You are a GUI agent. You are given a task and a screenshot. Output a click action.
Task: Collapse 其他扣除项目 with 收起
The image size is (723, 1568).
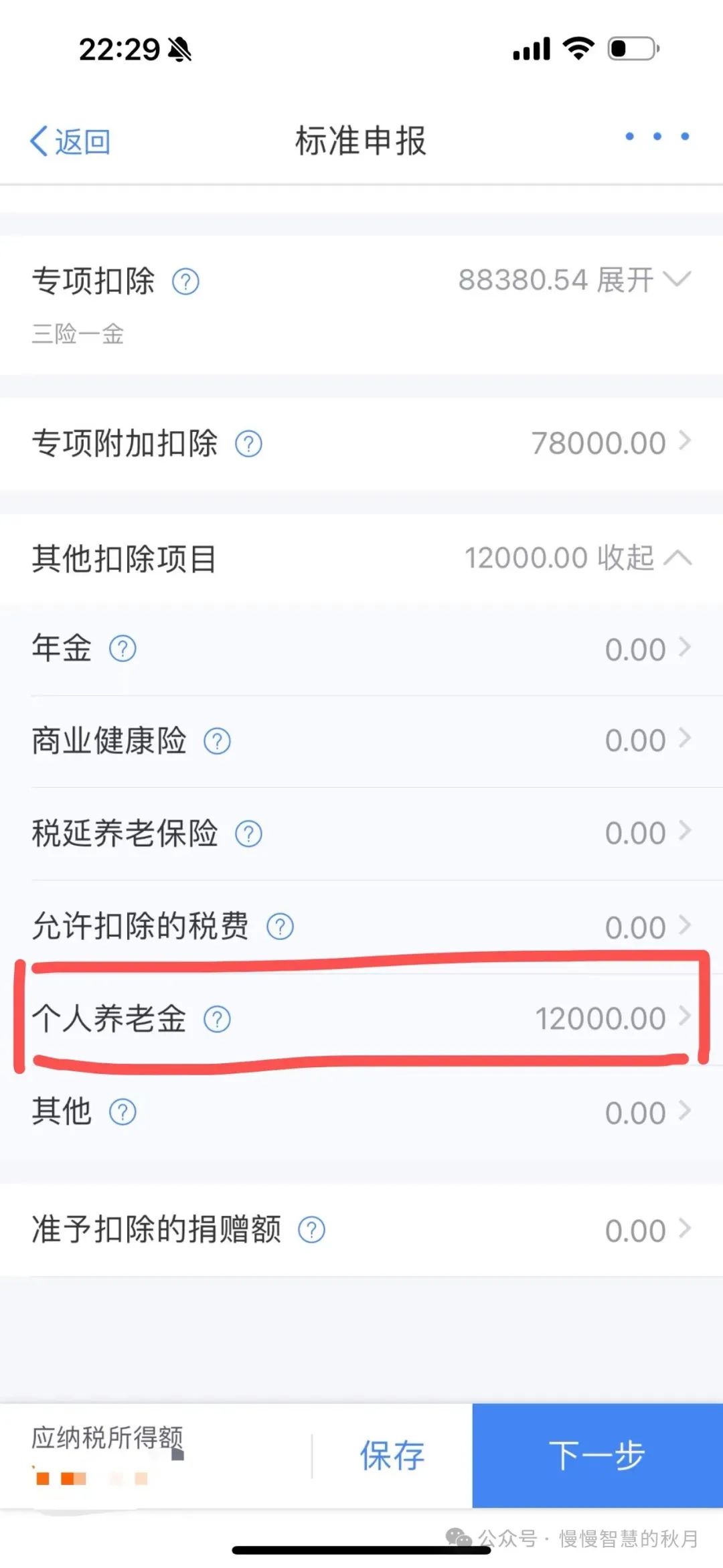pyautogui.click(x=643, y=558)
